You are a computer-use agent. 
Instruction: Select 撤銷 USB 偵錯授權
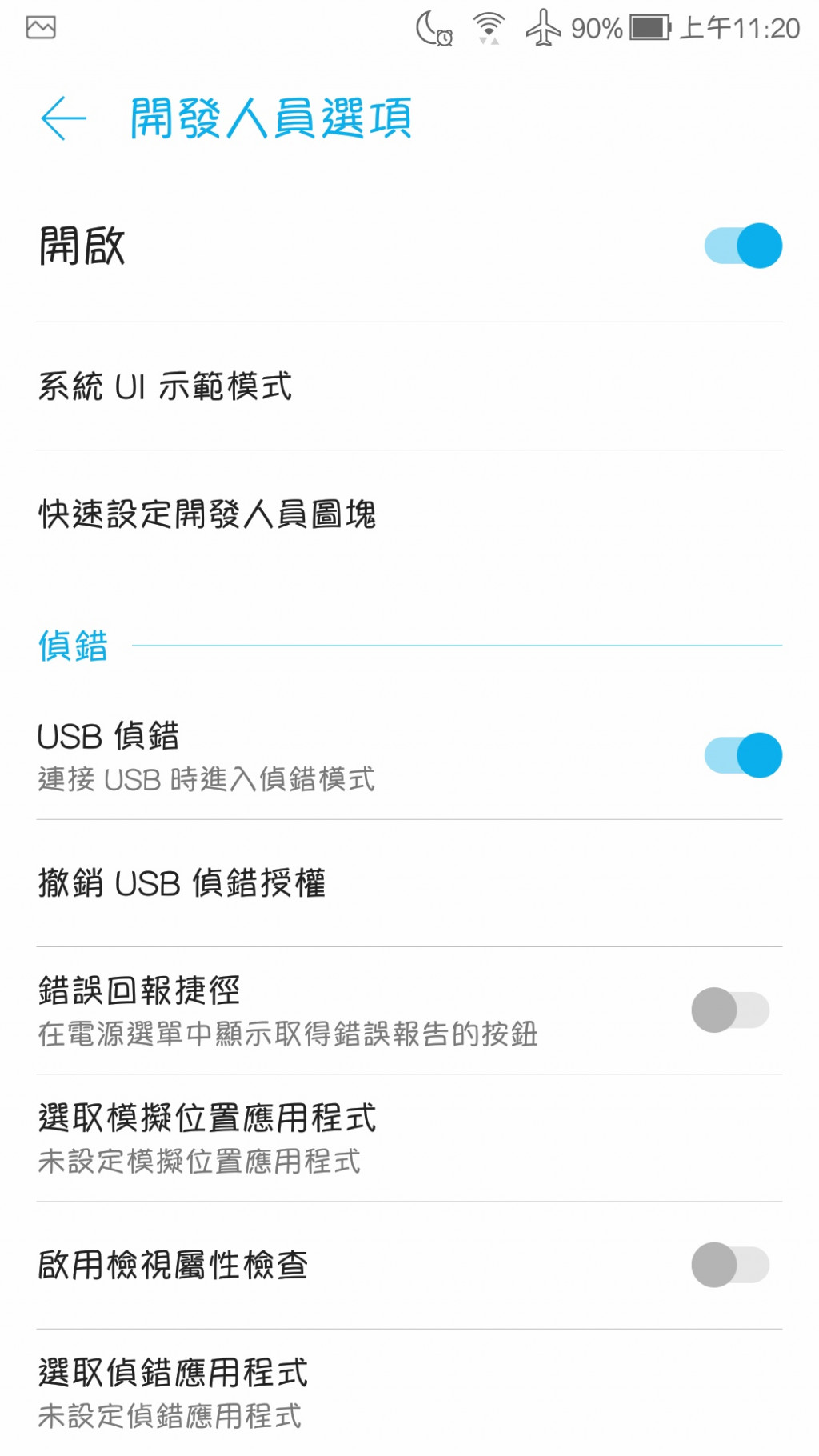click(x=182, y=883)
